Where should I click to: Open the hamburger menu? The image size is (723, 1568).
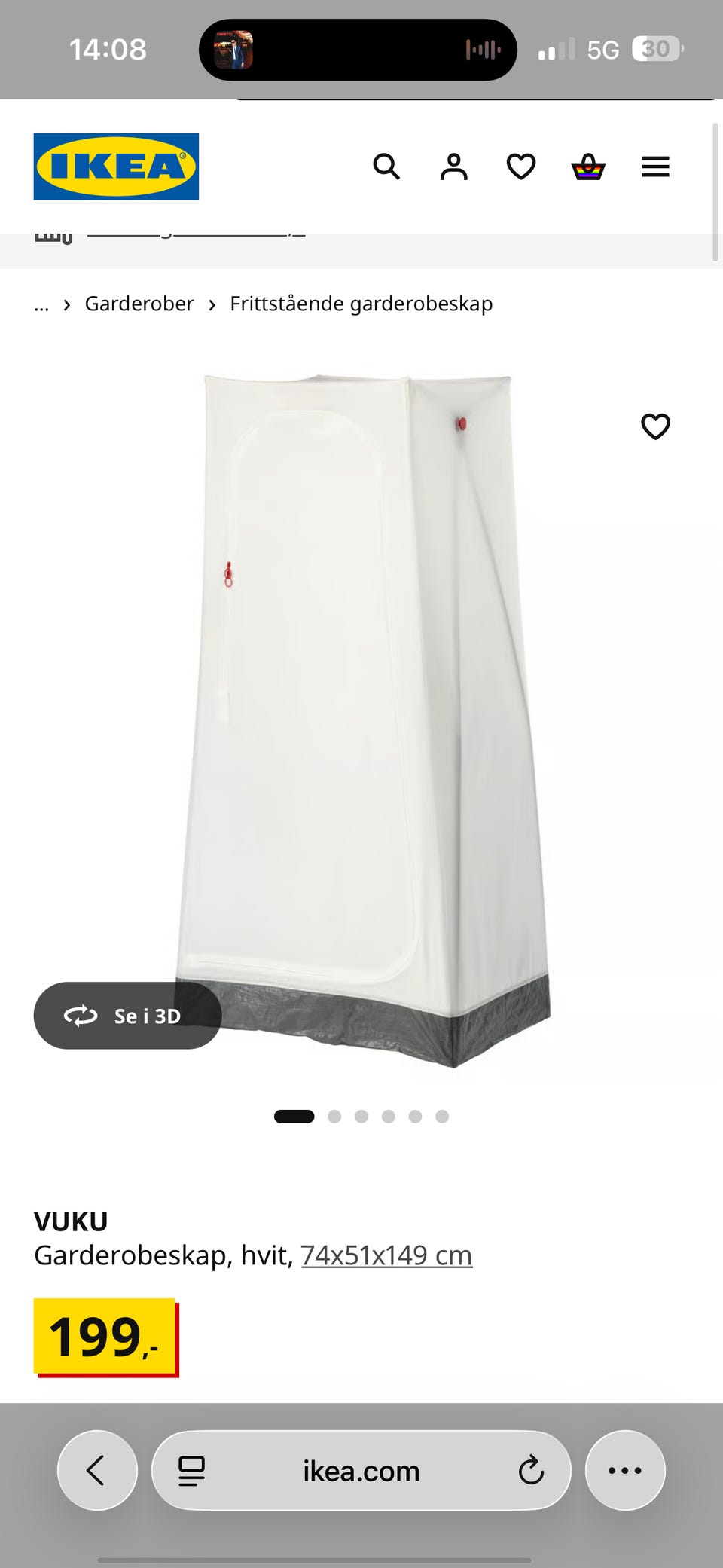point(655,167)
